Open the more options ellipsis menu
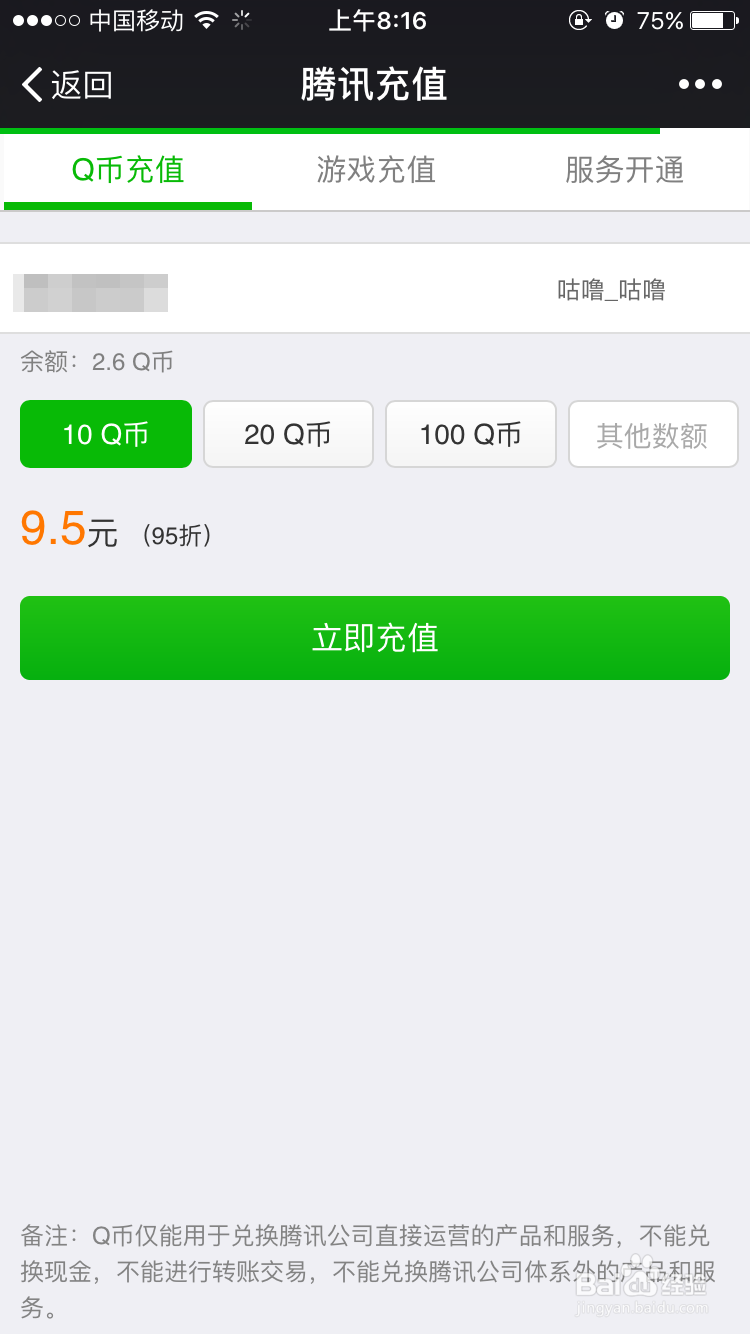 [699, 84]
